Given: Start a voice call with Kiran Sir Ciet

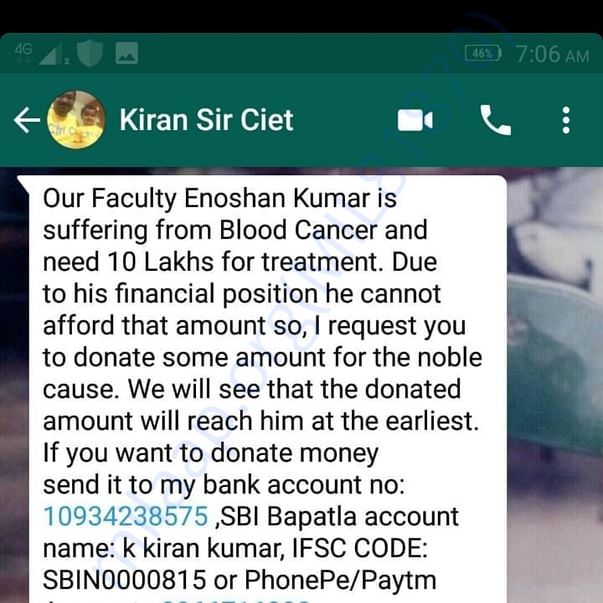Looking at the screenshot, I should coord(495,121).
